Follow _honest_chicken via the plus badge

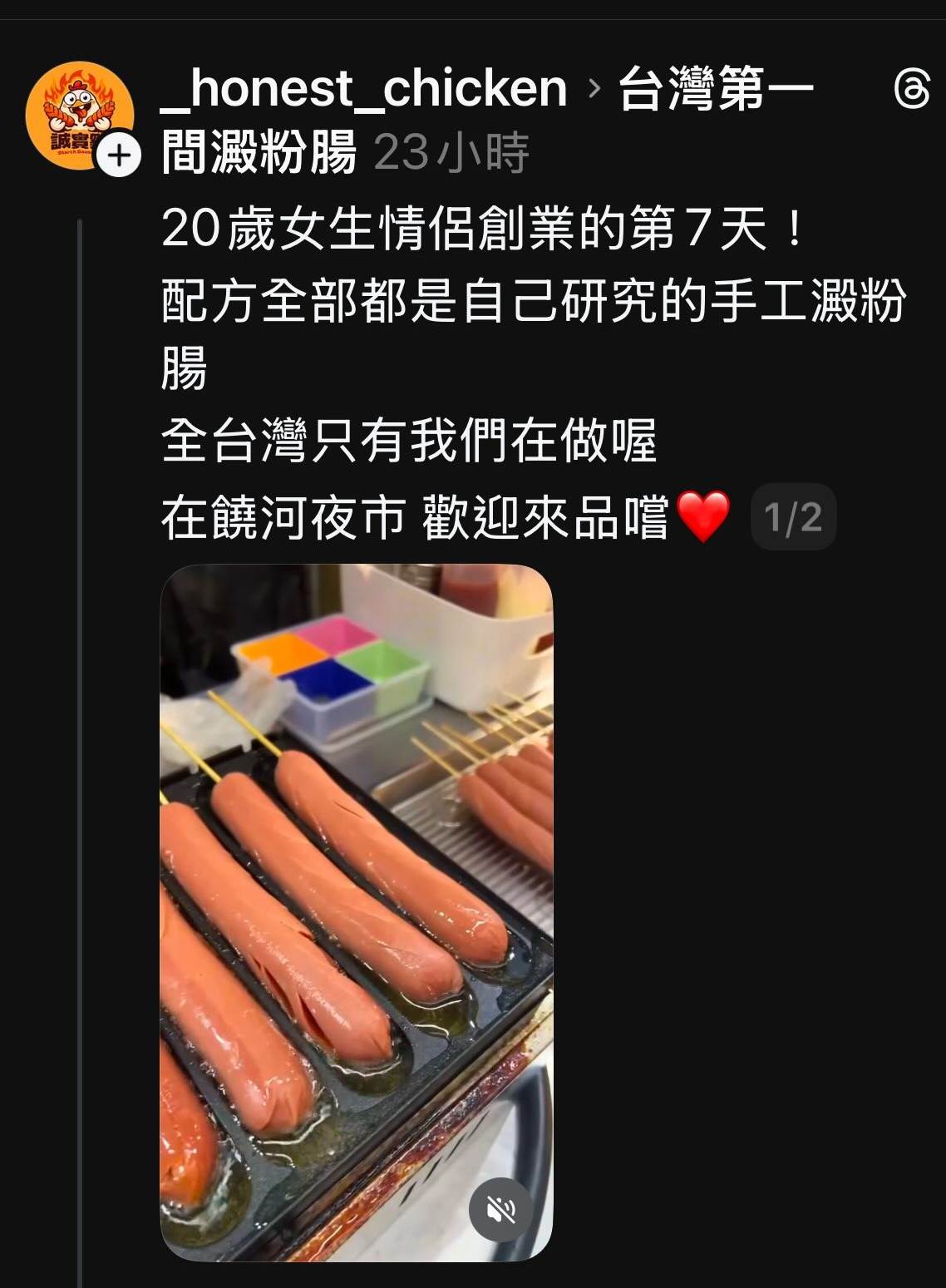click(119, 155)
